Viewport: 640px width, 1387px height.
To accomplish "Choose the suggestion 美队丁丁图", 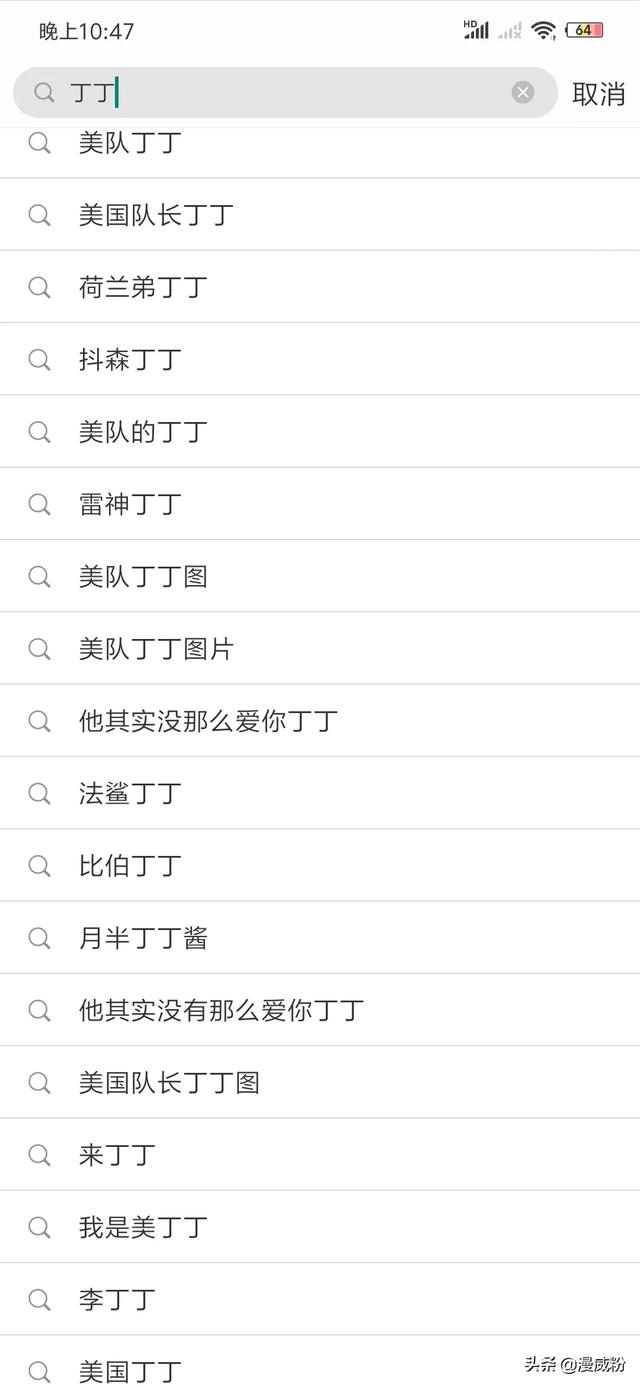I will [320, 576].
